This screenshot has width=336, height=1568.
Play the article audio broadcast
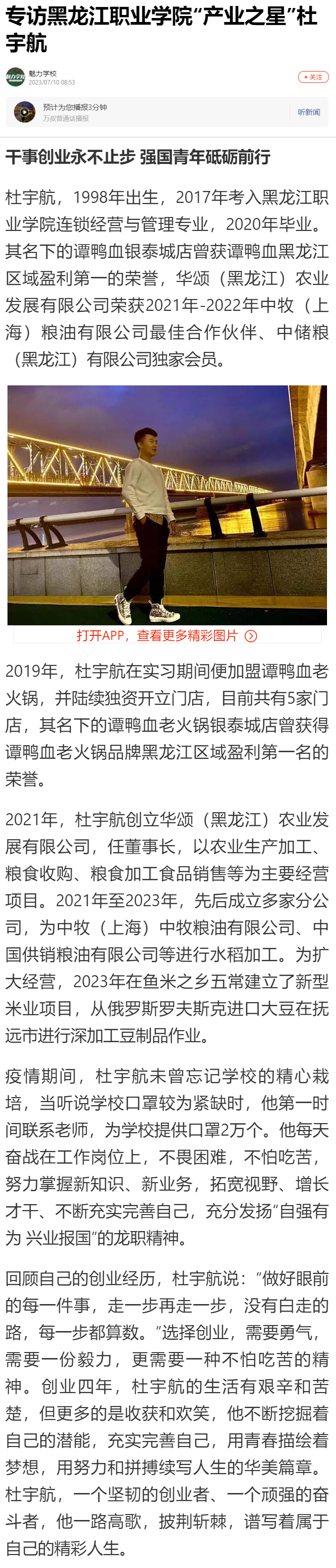coord(24,112)
